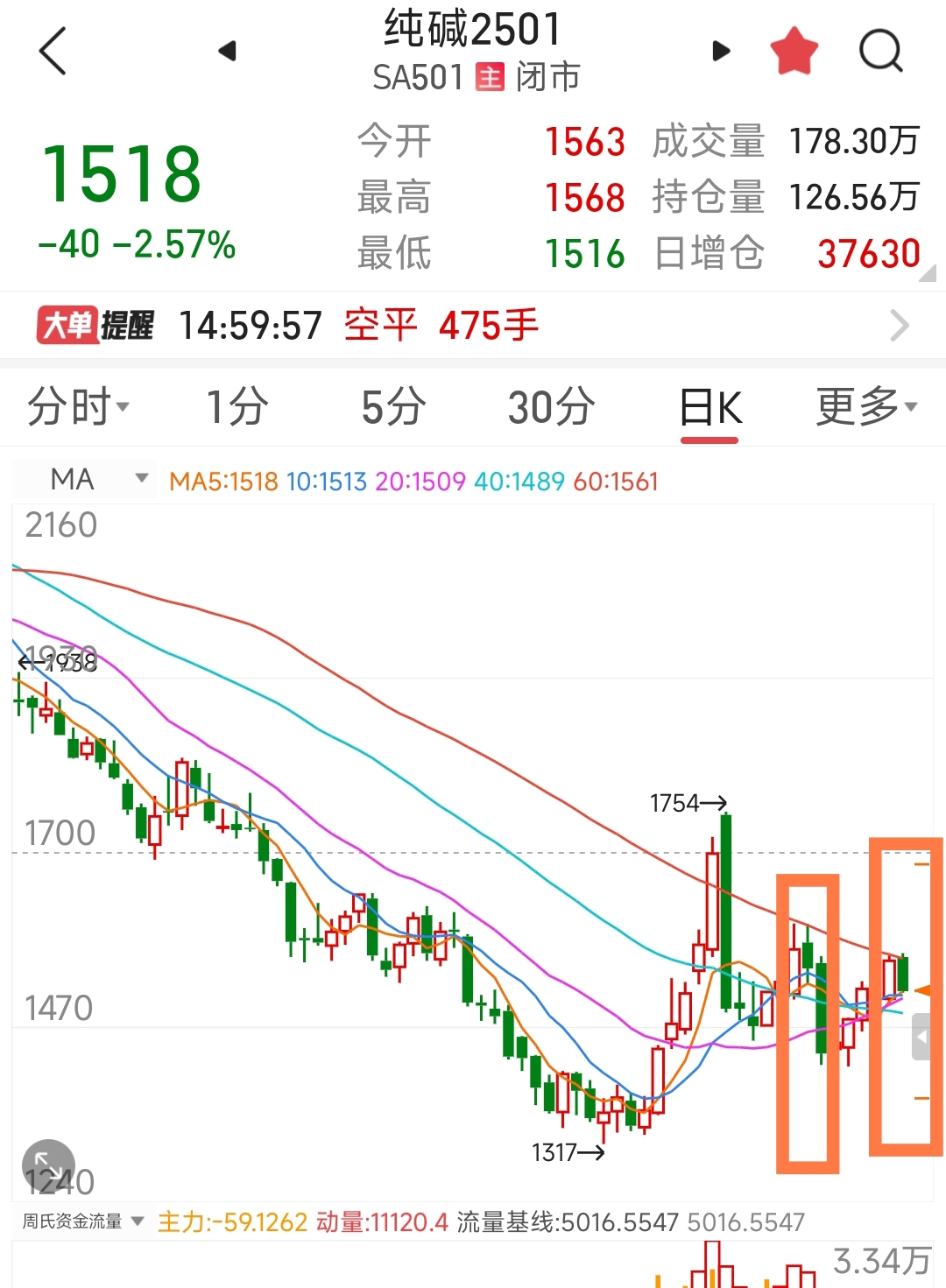
Task: Expand the 更多 intervals dropdown
Action: click(866, 406)
